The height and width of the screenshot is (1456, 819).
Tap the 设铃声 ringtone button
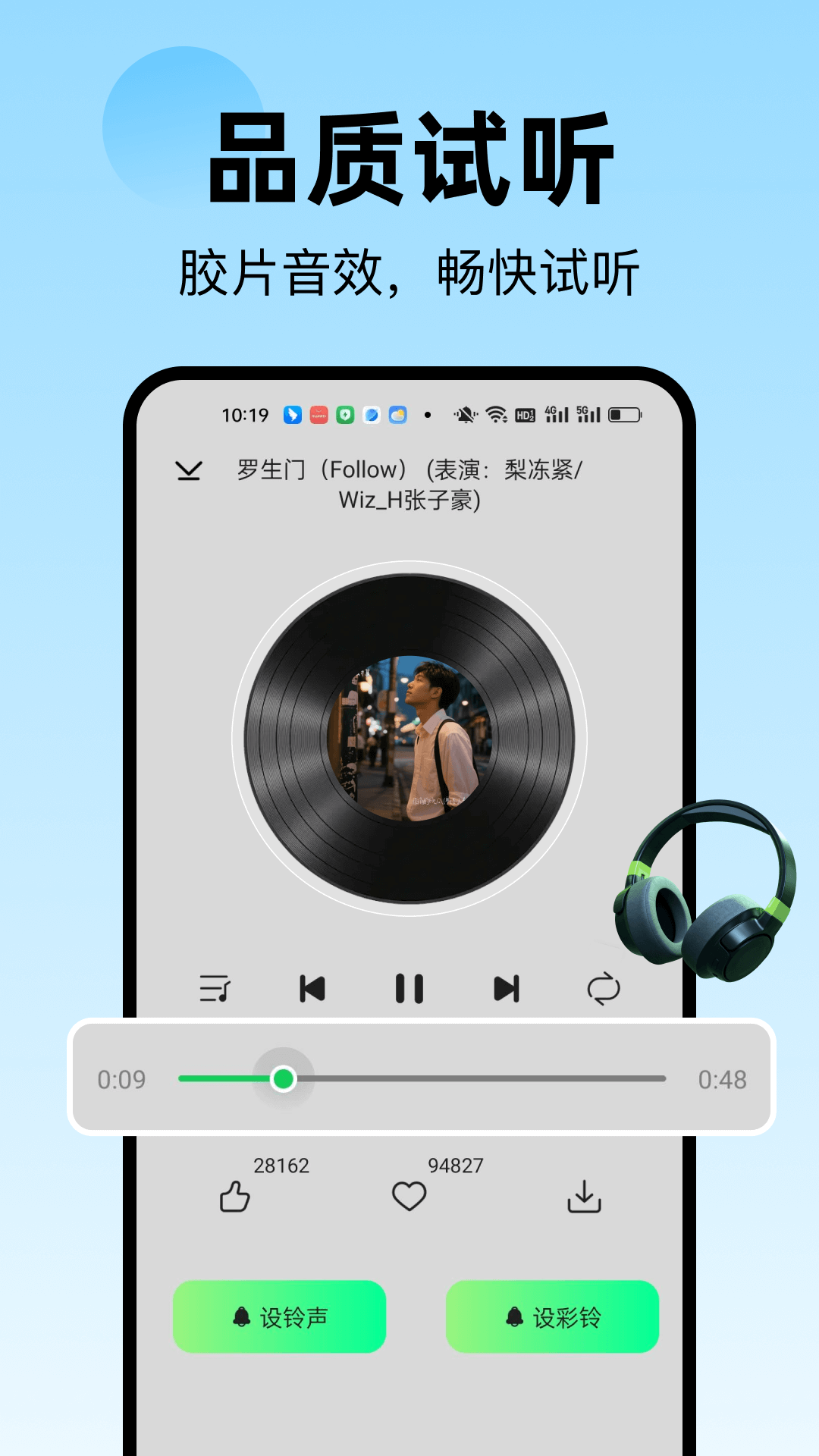(279, 1316)
